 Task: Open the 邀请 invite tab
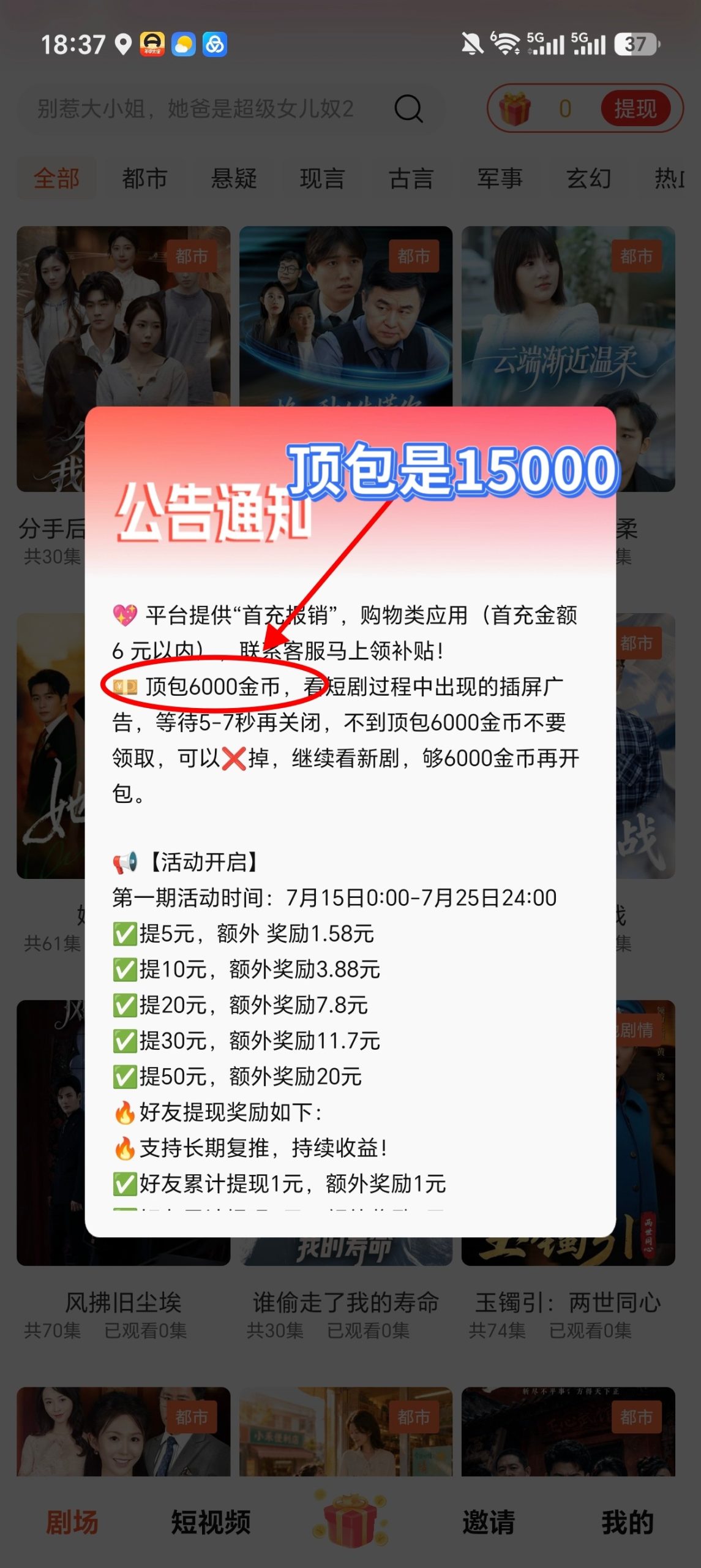click(x=489, y=1522)
